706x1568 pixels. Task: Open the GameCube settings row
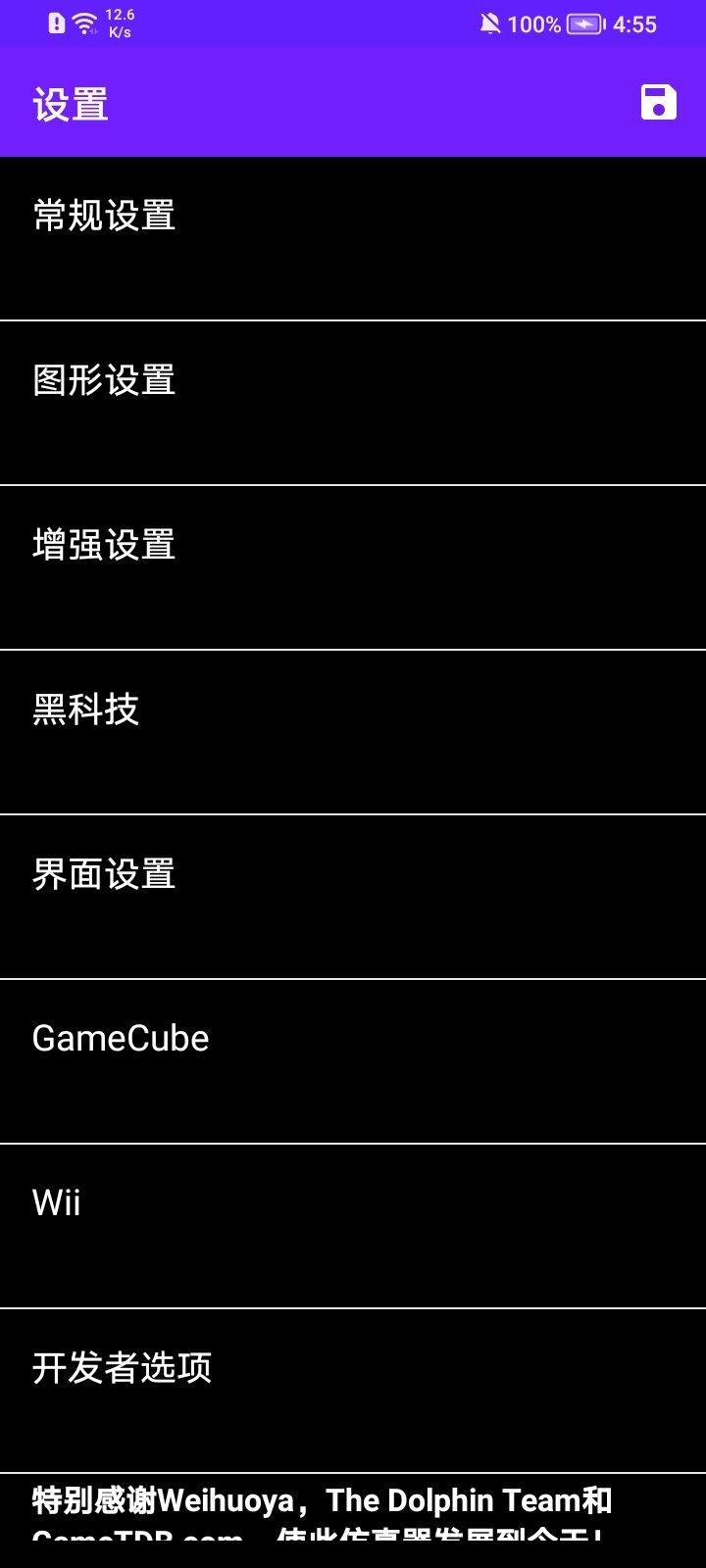(x=353, y=1061)
